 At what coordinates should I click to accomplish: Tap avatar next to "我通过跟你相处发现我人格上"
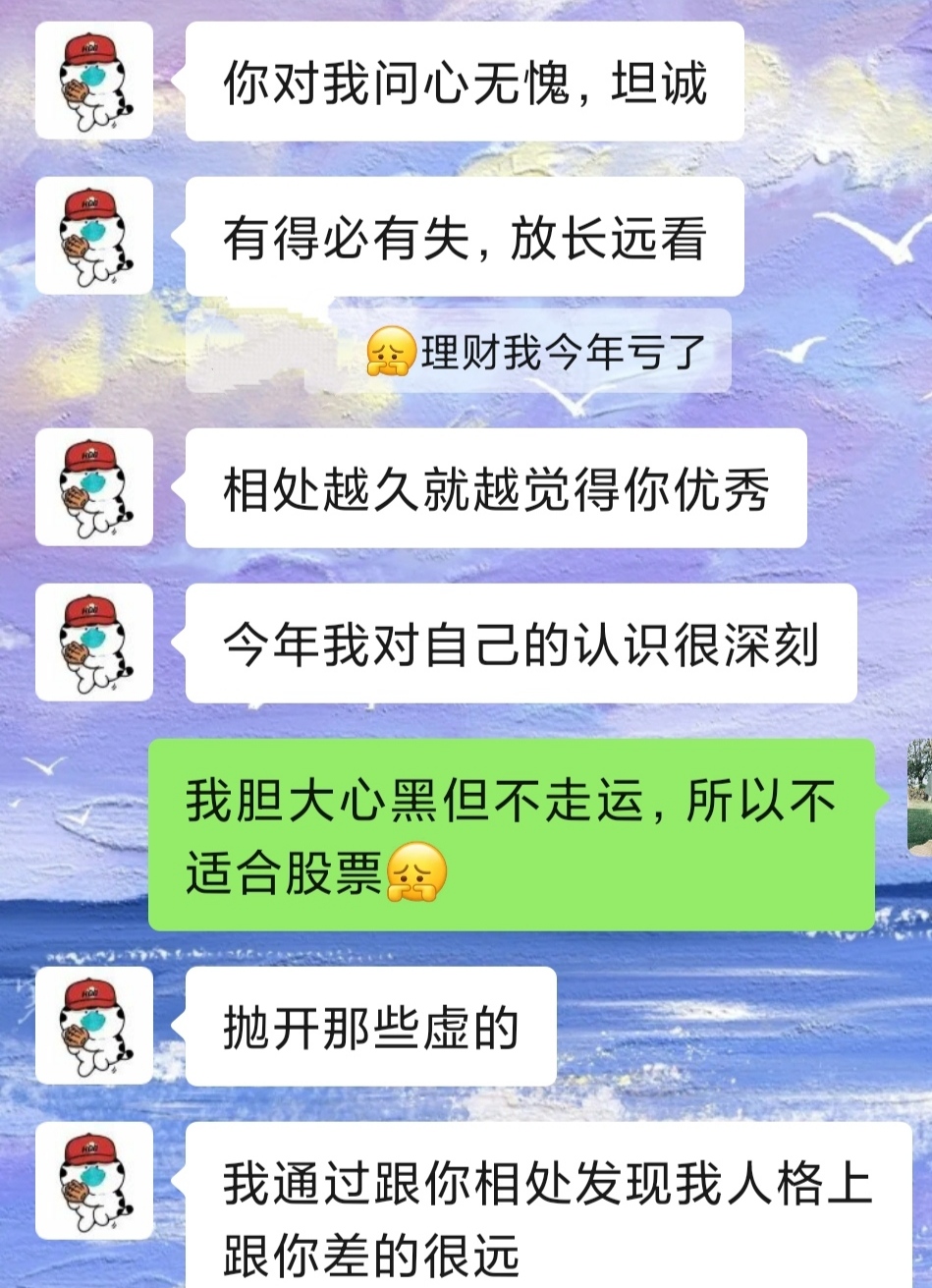coord(94,1181)
